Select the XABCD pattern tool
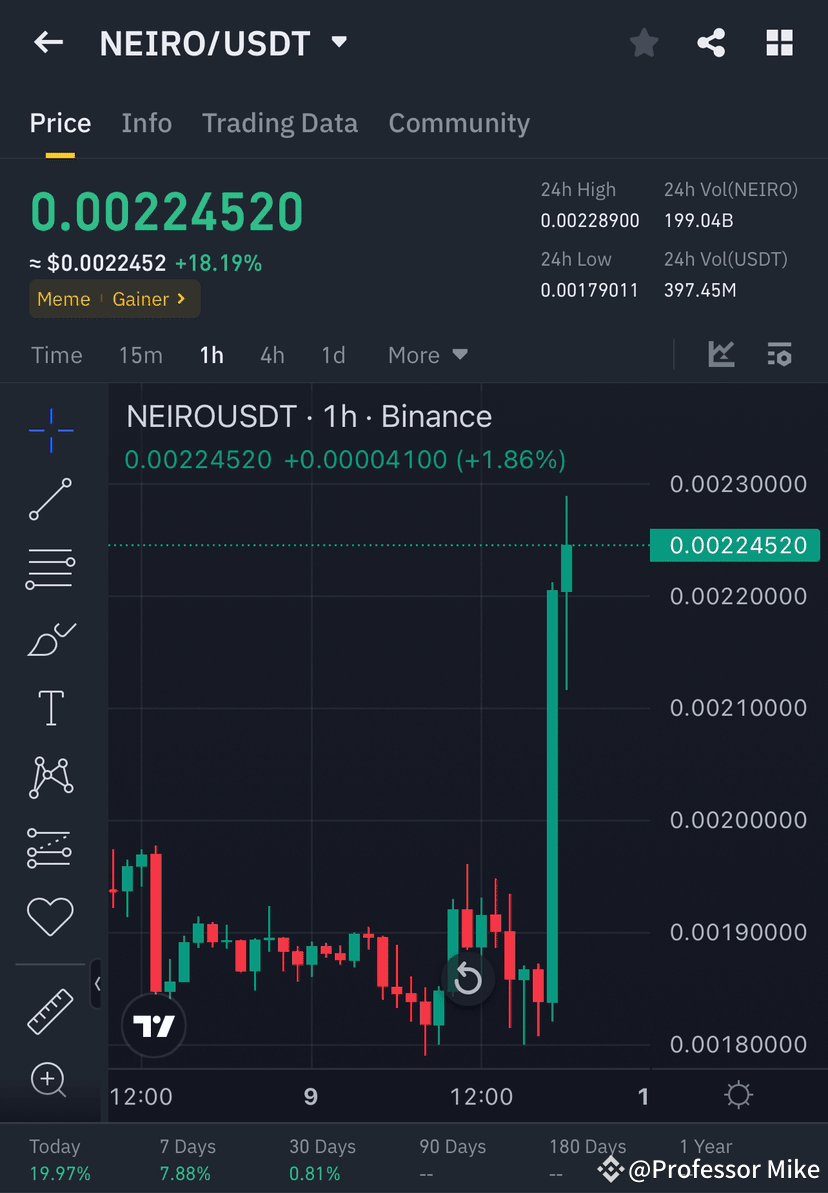Image resolution: width=828 pixels, height=1193 pixels. (50, 777)
